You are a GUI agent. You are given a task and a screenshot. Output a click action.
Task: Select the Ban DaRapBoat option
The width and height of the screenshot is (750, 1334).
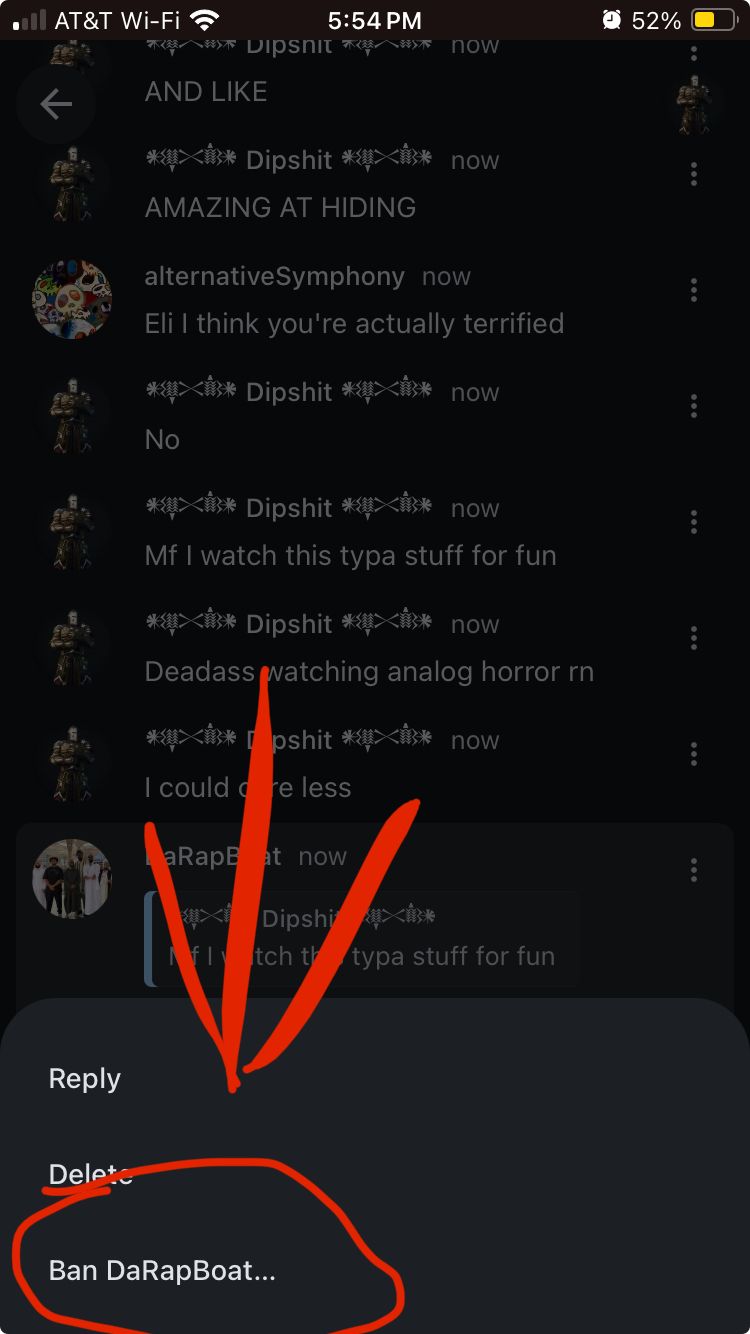tap(162, 1270)
